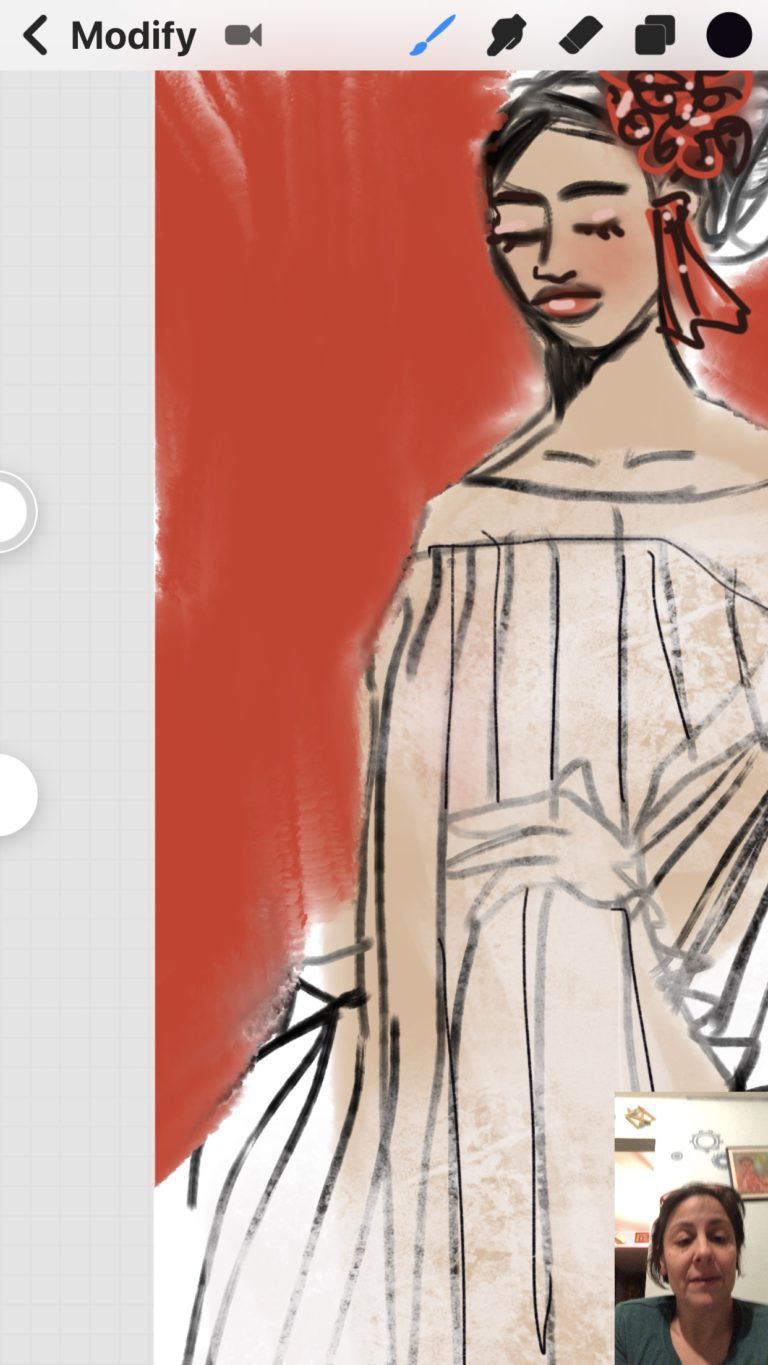Choose the smudge tool
The image size is (768, 1365).
click(506, 36)
